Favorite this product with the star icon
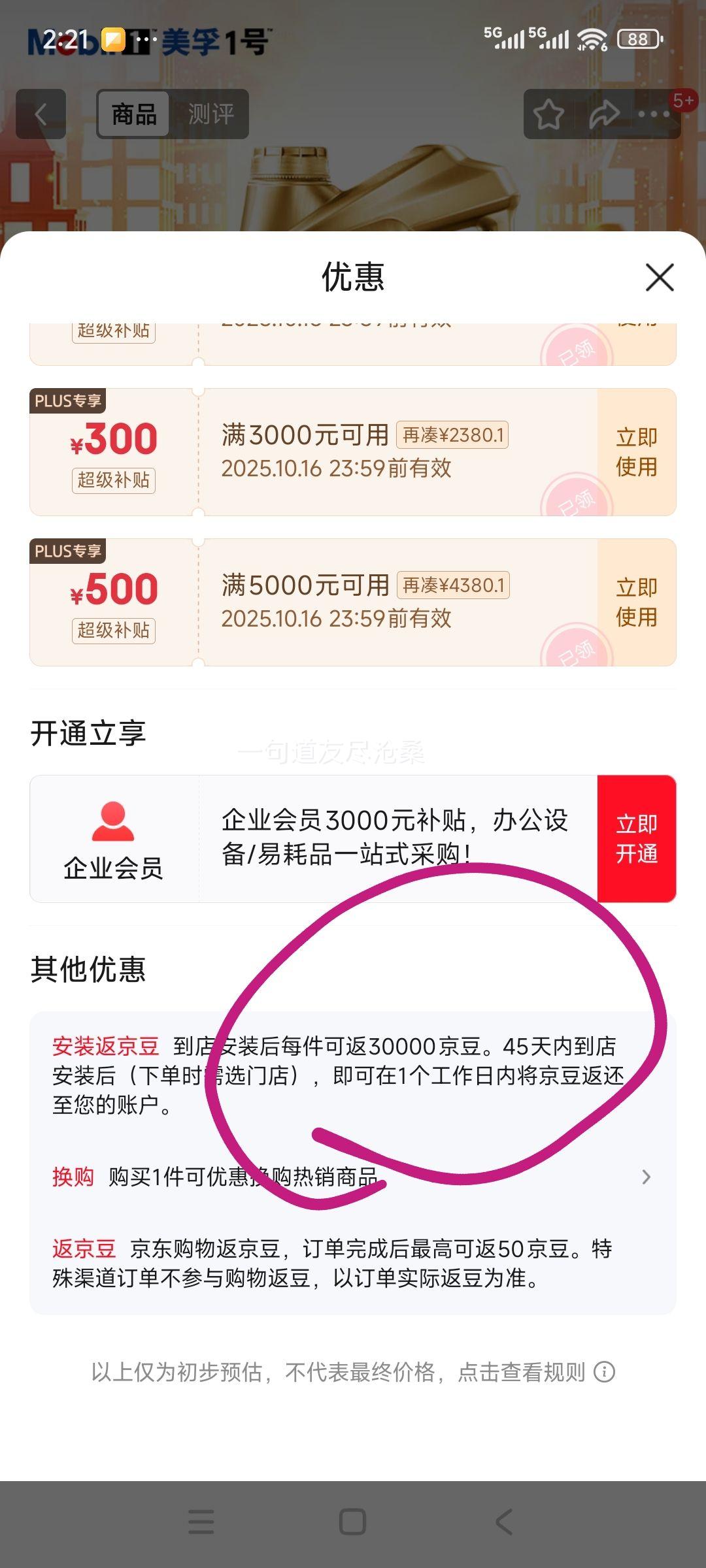This screenshot has width=706, height=1568. [548, 114]
